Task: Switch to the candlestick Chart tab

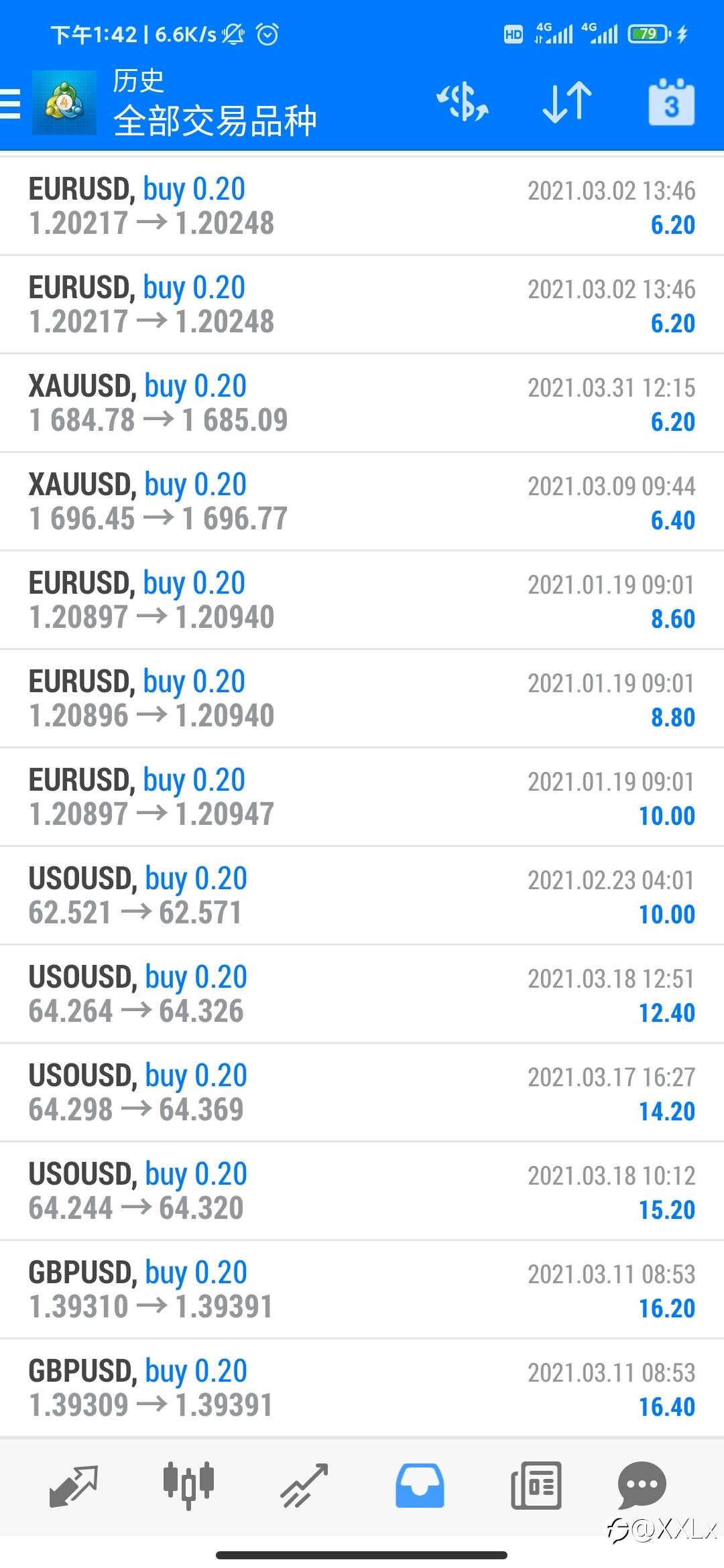Action: [188, 1486]
